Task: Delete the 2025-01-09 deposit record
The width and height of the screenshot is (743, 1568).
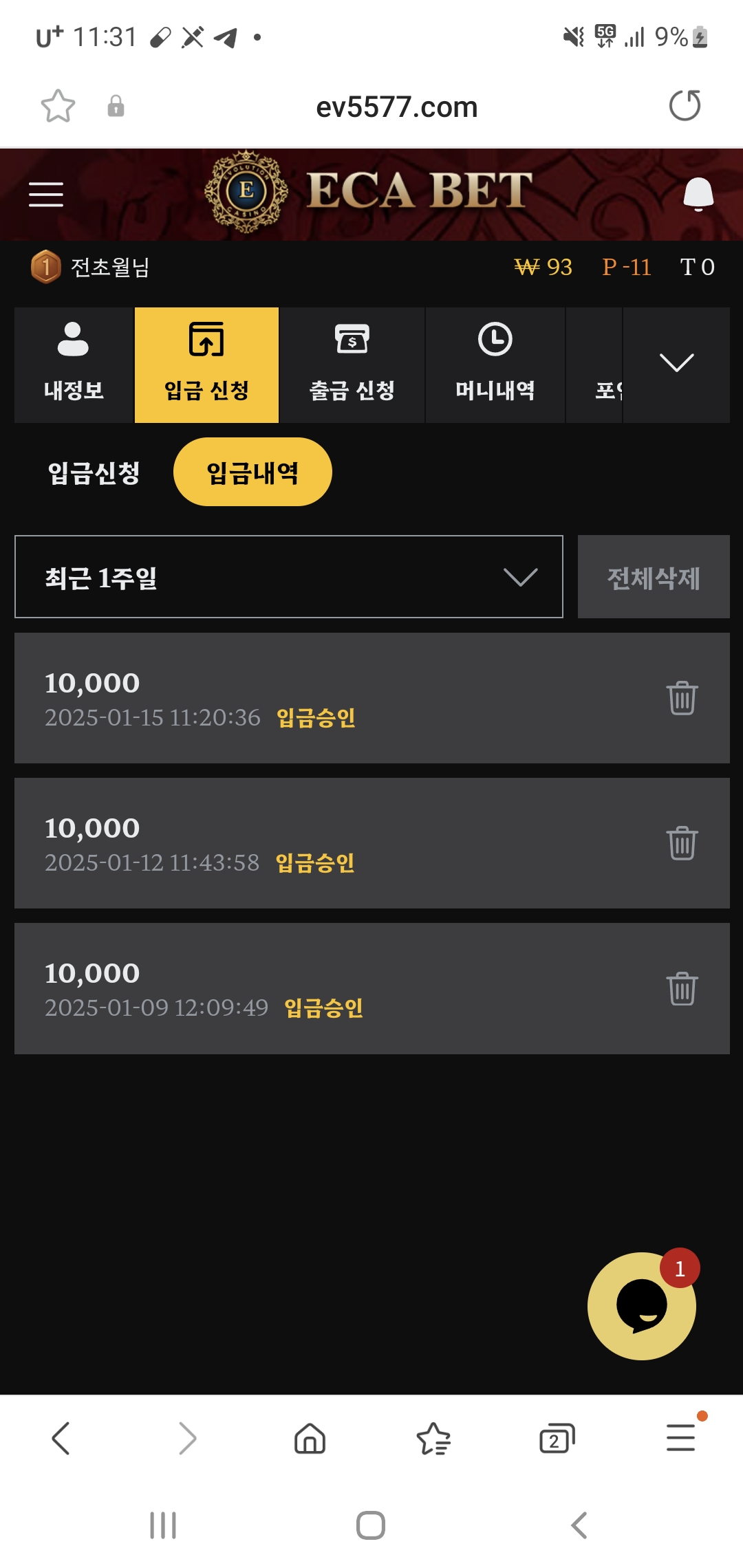Action: pos(682,988)
